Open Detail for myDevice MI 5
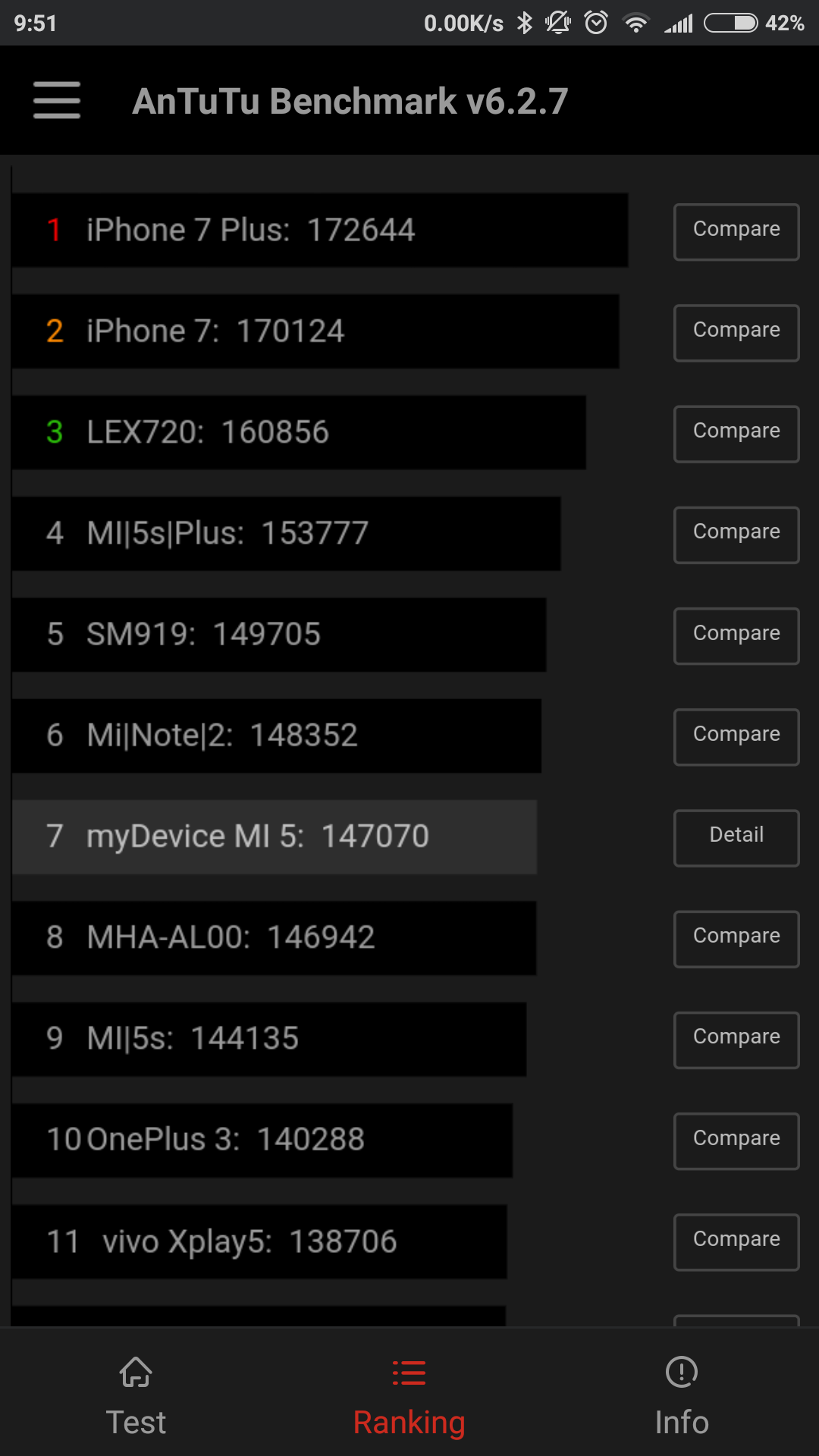819x1456 pixels. [736, 838]
